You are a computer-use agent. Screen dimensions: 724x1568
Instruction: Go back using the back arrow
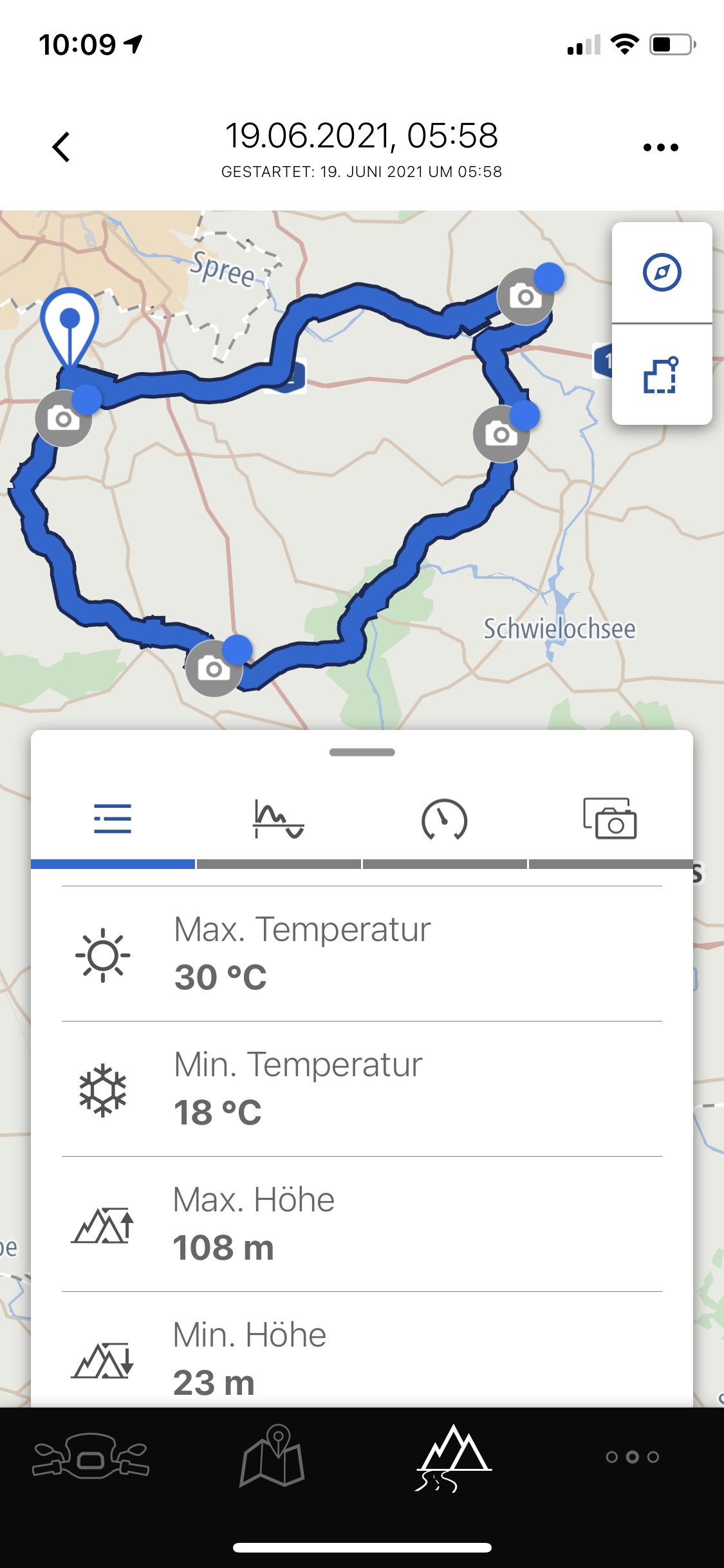point(61,147)
